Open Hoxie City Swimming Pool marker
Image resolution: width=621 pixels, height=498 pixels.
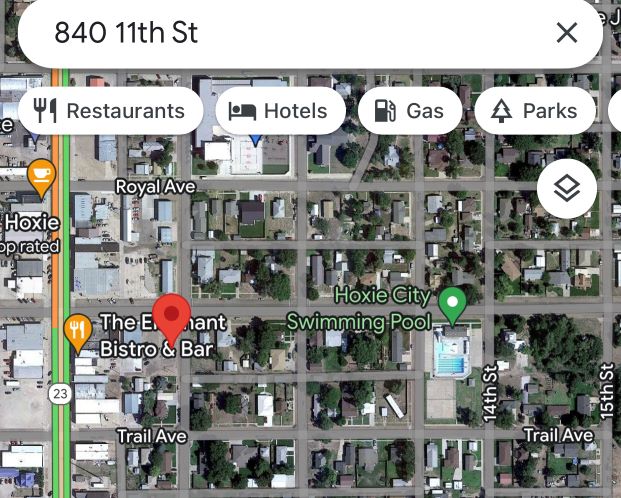pos(454,302)
